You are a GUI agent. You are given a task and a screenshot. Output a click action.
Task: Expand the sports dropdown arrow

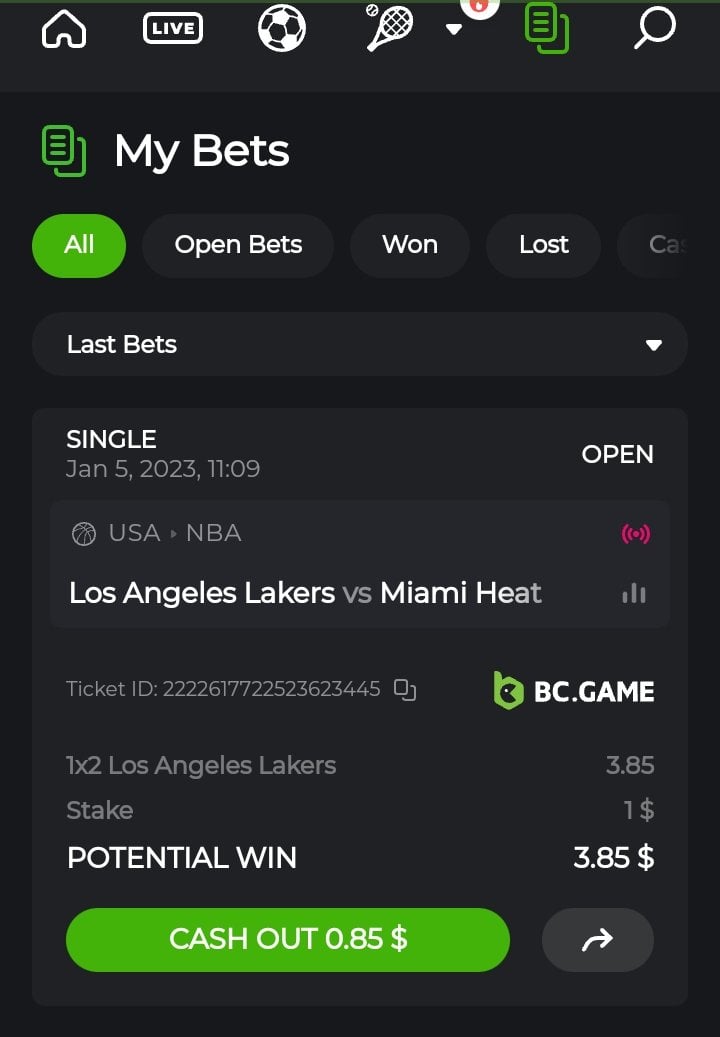tap(454, 29)
